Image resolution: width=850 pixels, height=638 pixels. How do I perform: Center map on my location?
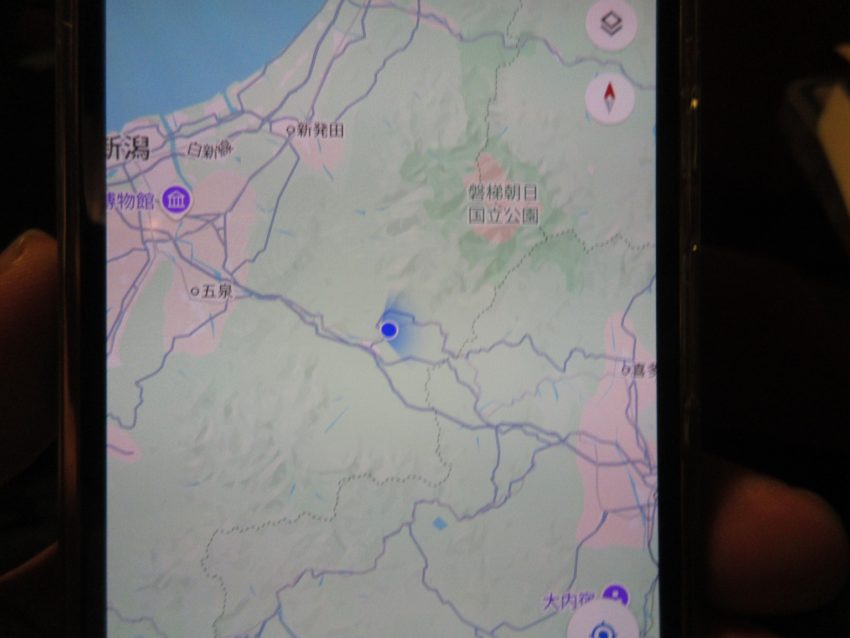[602, 628]
